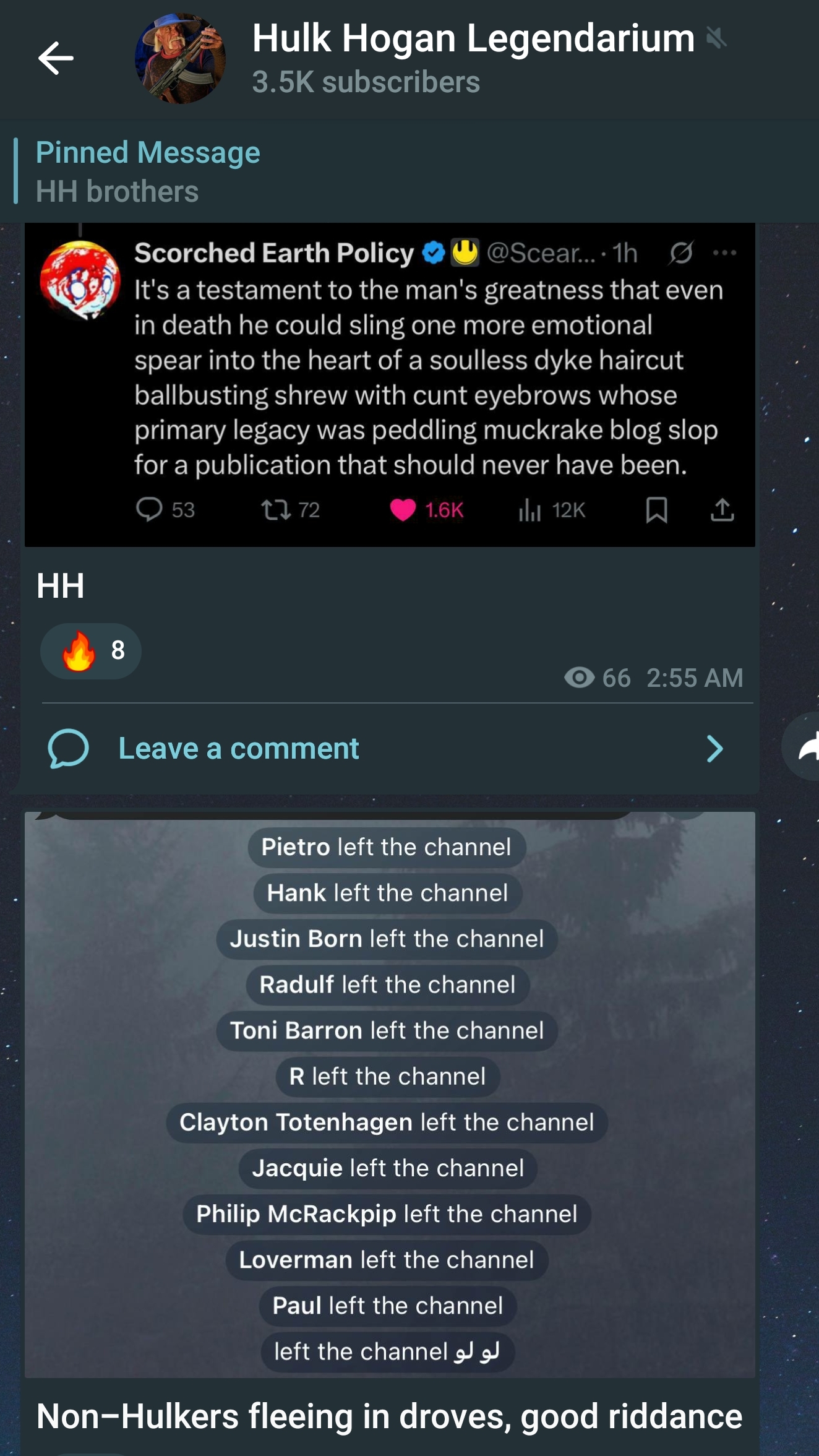The width and height of the screenshot is (819, 1456).
Task: Open the Scorched Earth Policy tweet image
Action: tap(390, 384)
